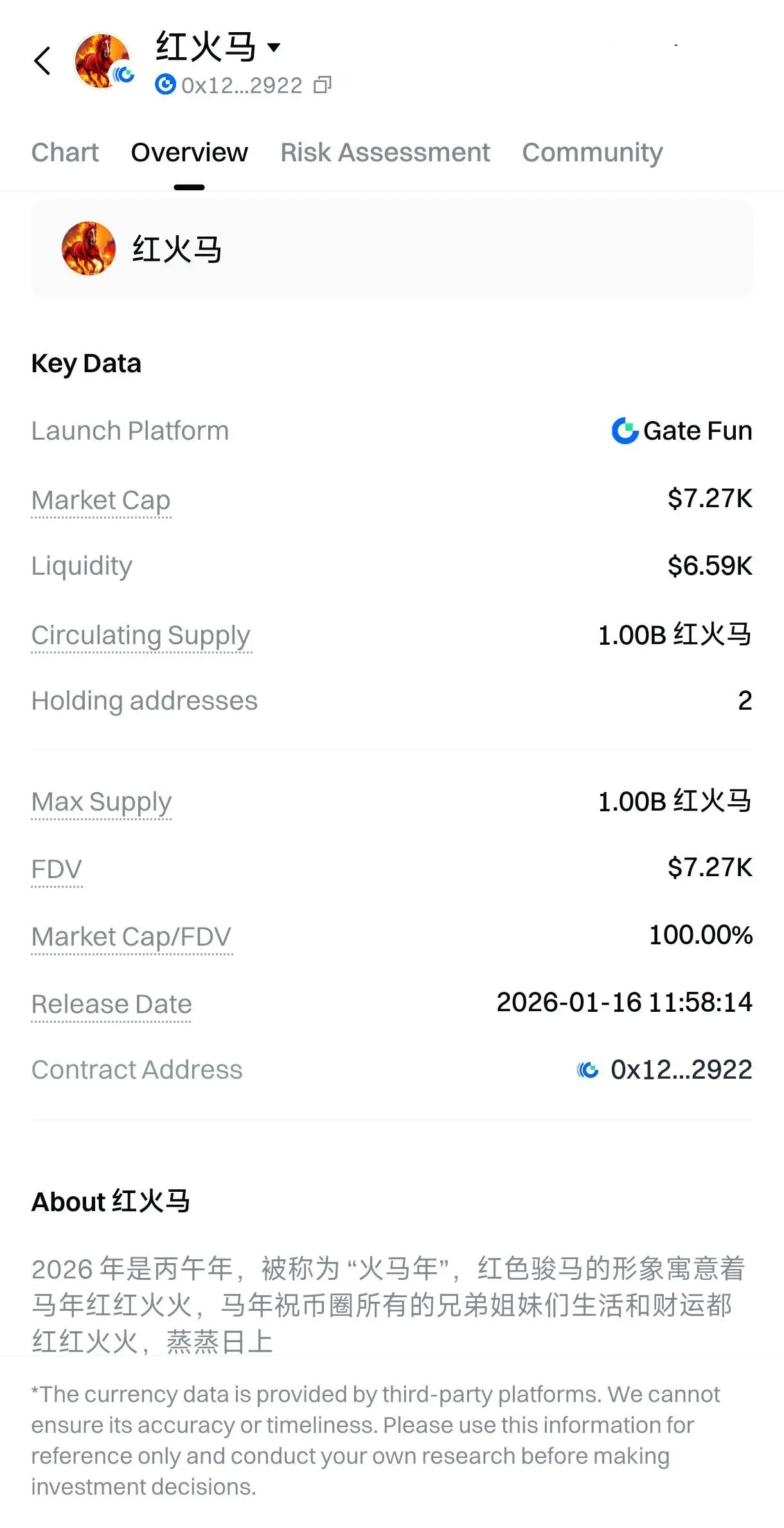Open the Max Supply tooltip

pyautogui.click(x=102, y=802)
